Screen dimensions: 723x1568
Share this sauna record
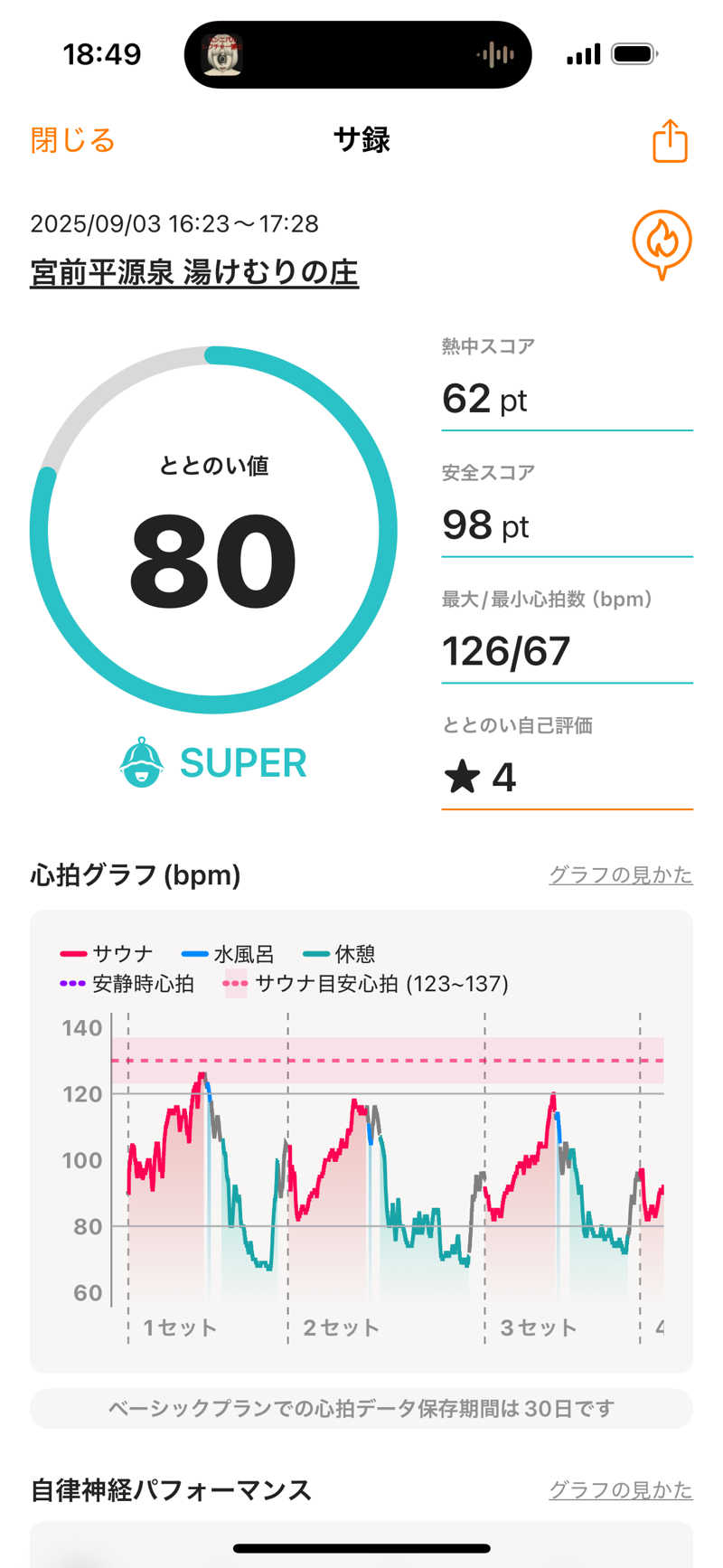tap(670, 141)
